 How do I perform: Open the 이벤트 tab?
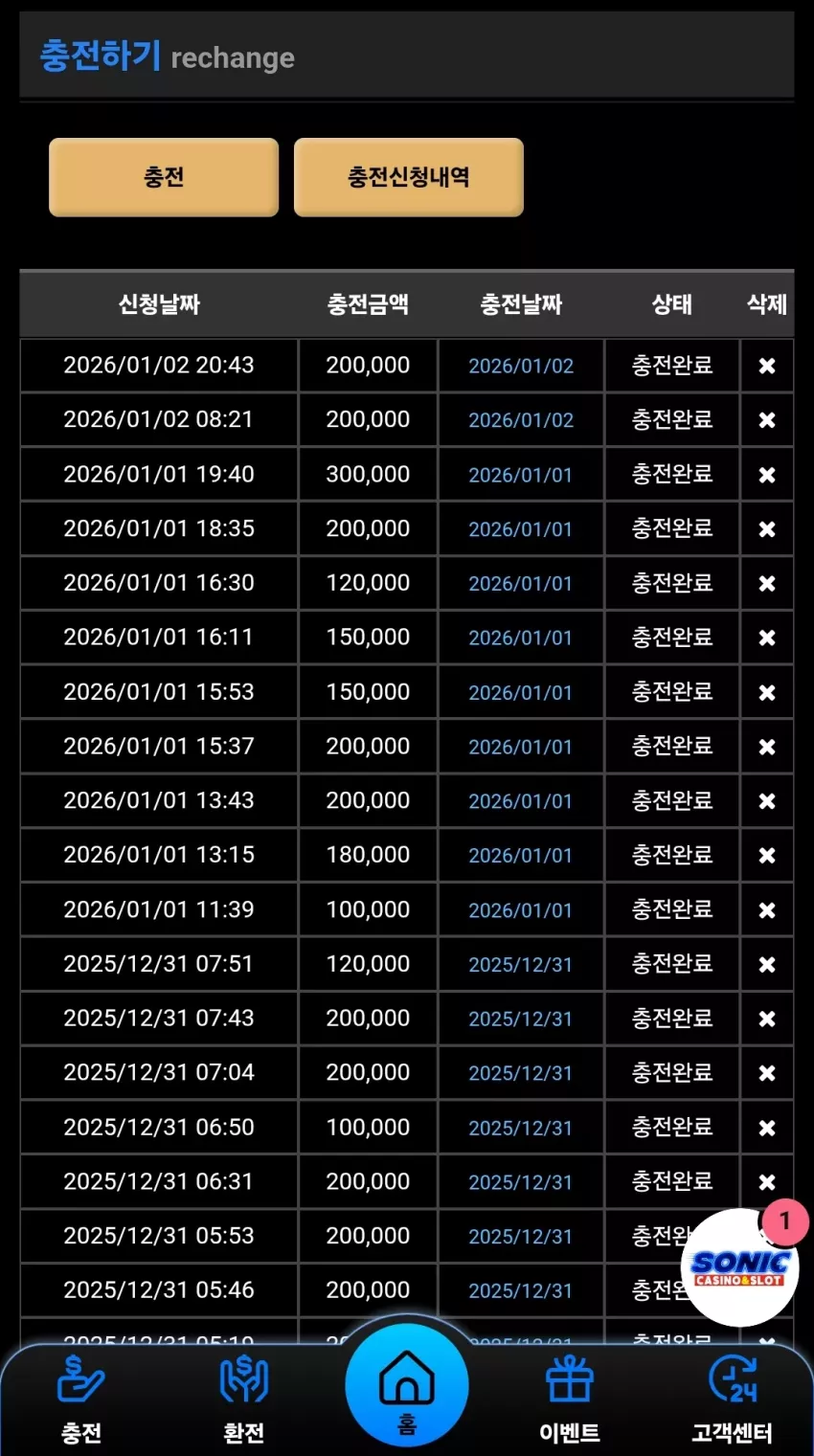click(x=570, y=1400)
